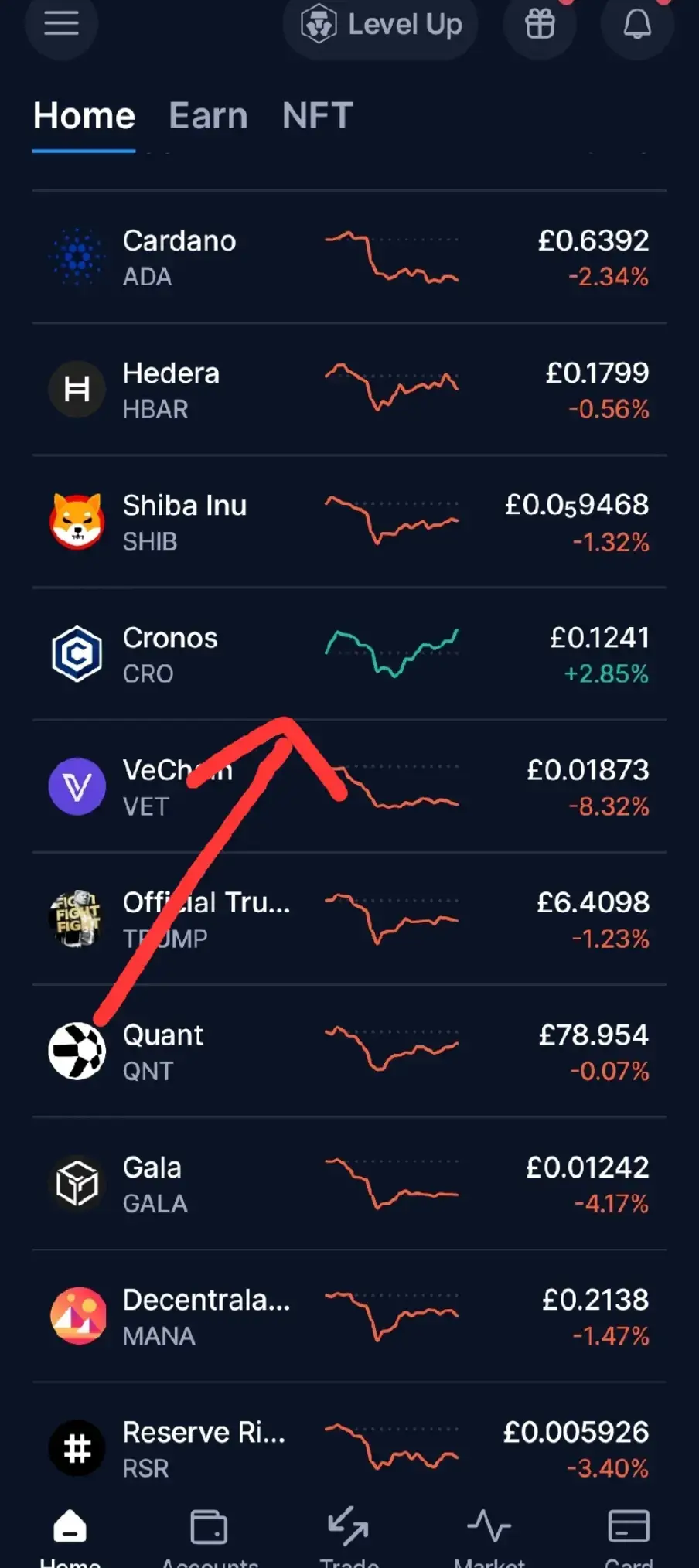Screen dimensions: 699x1568
Task: Select the Home tab
Action: pyautogui.click(x=84, y=115)
